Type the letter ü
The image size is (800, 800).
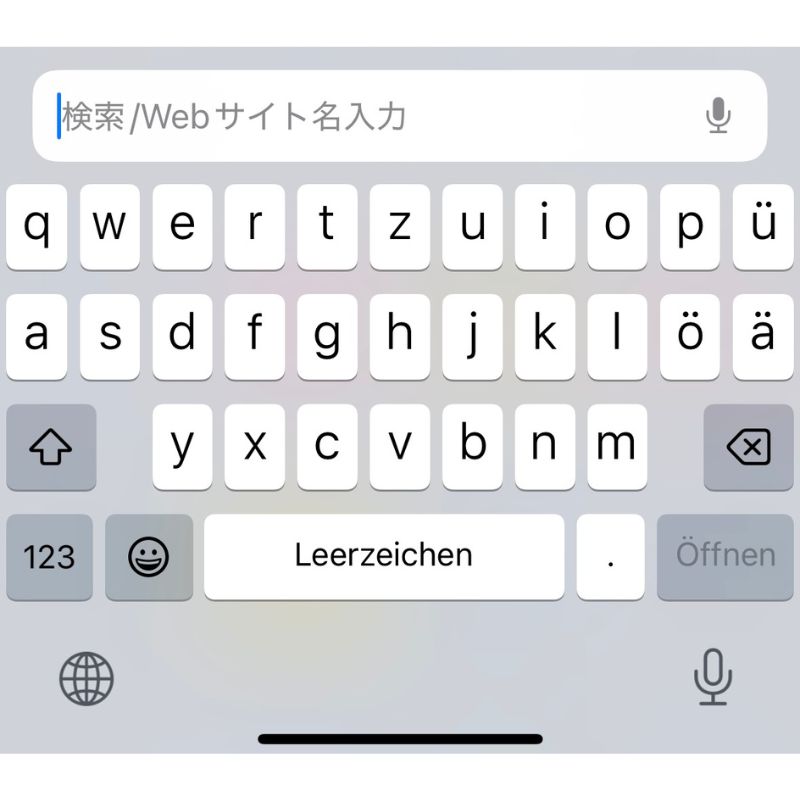pos(763,226)
